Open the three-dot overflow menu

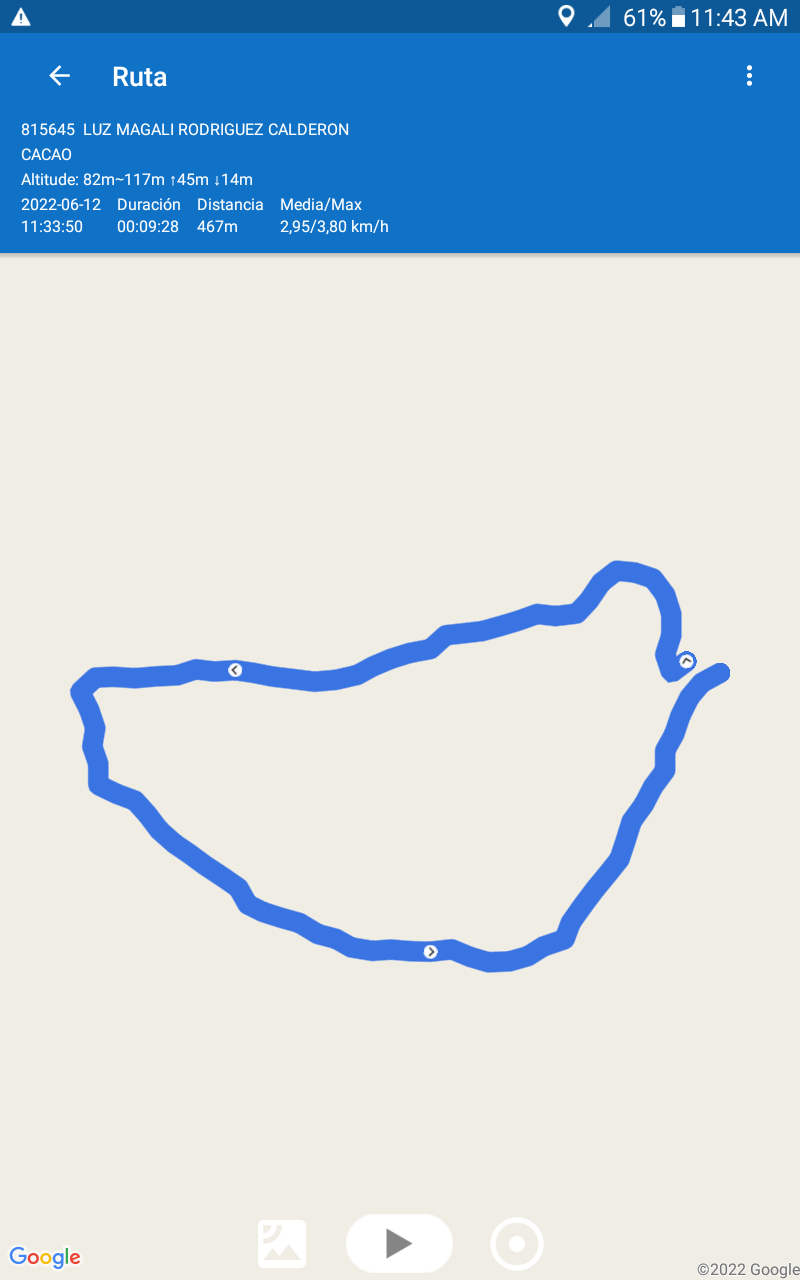point(749,76)
